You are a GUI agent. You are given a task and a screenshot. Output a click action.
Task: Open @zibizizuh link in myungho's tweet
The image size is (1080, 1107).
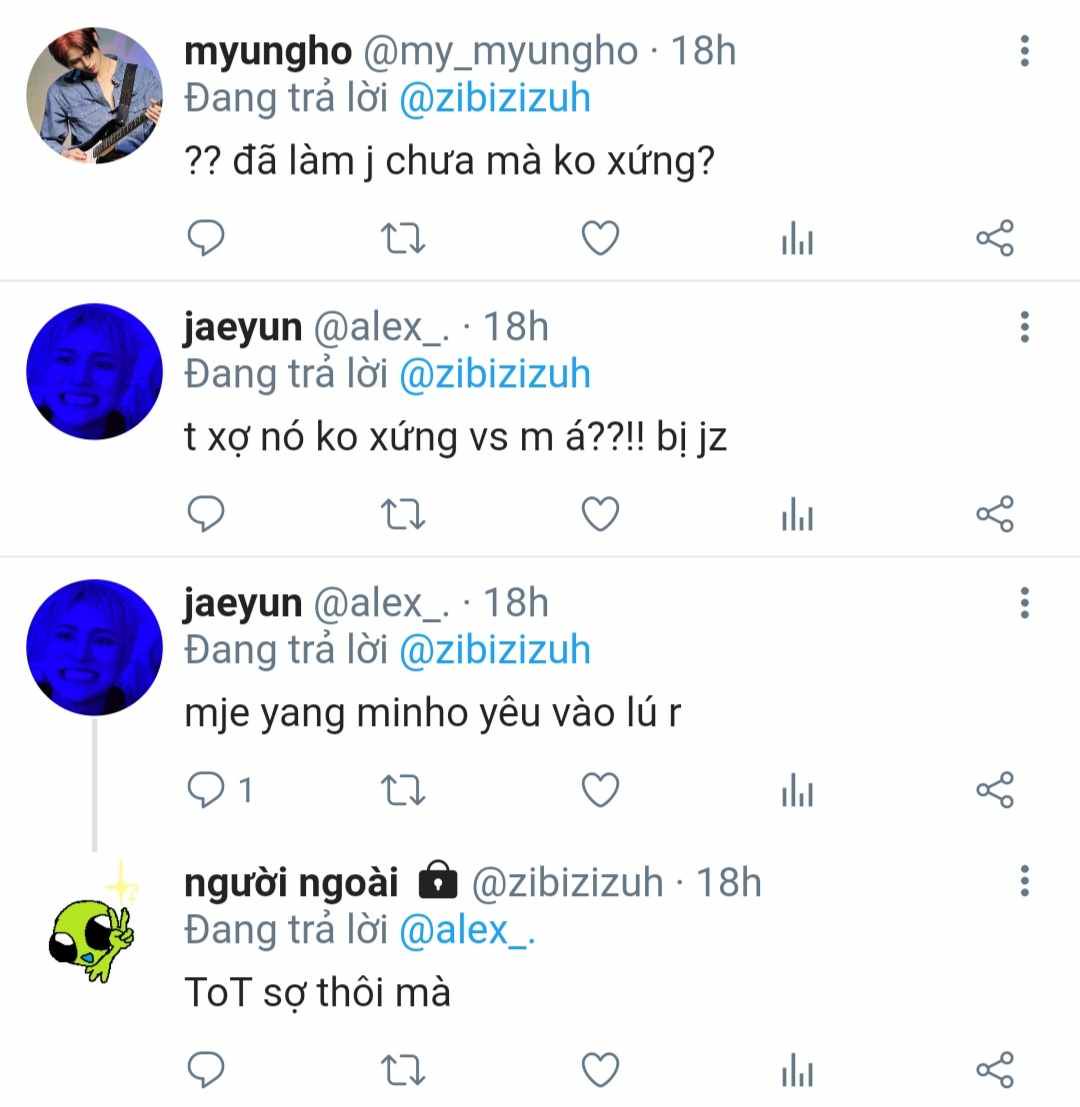pyautogui.click(x=495, y=98)
